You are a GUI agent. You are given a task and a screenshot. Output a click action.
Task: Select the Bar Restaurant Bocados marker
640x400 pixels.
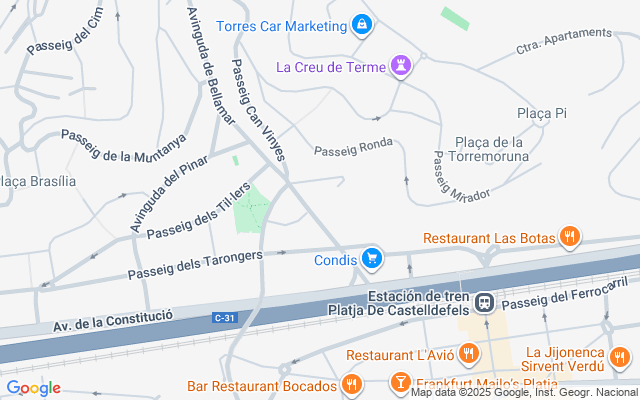(x=351, y=384)
